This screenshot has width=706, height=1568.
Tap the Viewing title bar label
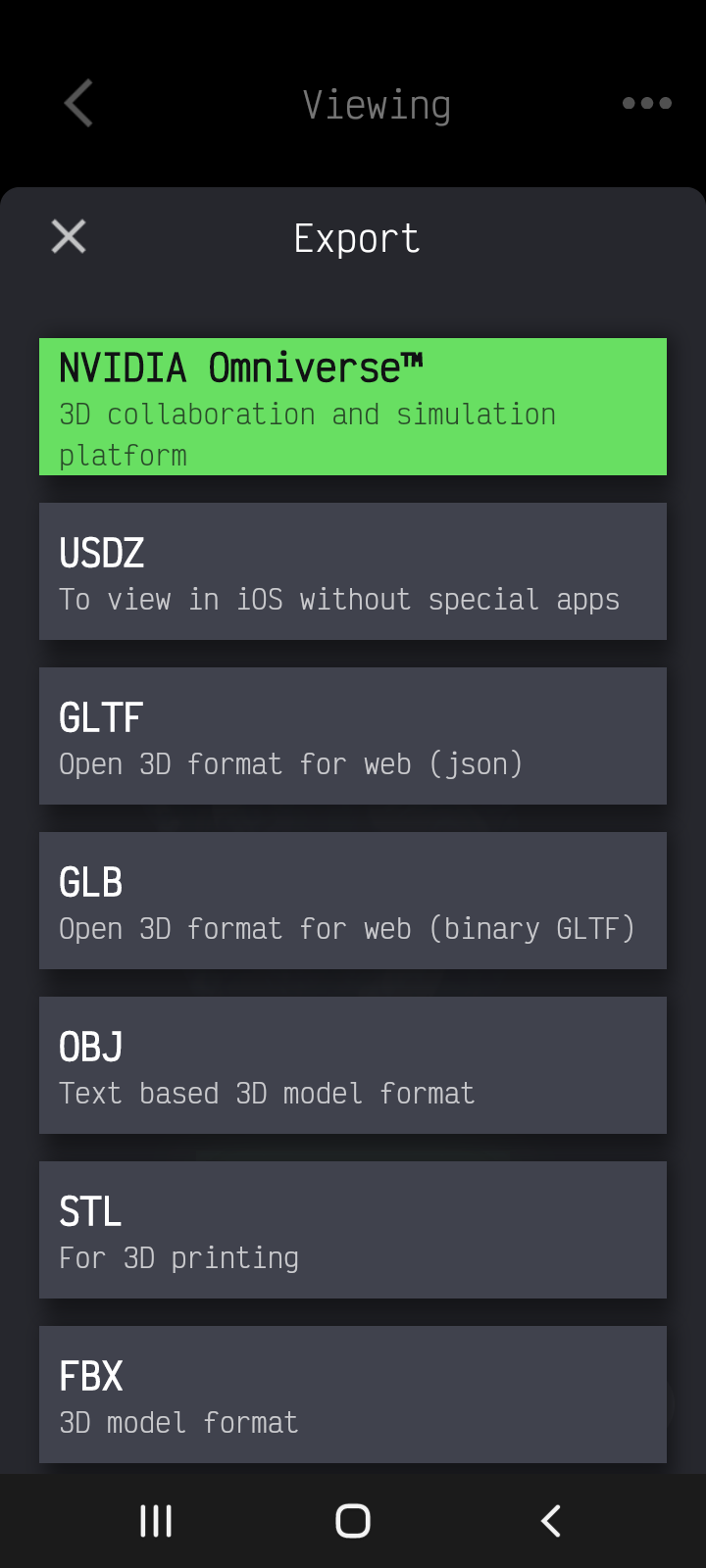(378, 104)
